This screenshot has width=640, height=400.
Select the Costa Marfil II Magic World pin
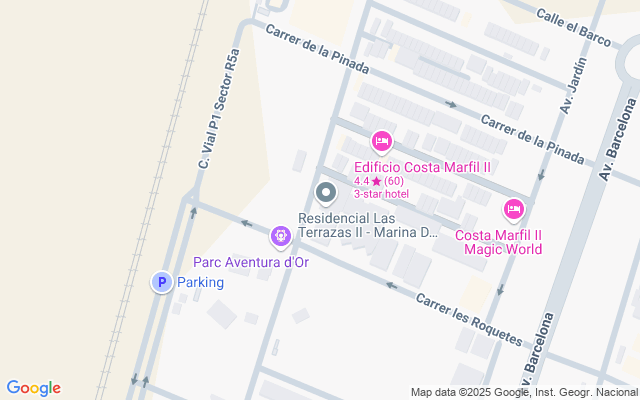(513, 209)
